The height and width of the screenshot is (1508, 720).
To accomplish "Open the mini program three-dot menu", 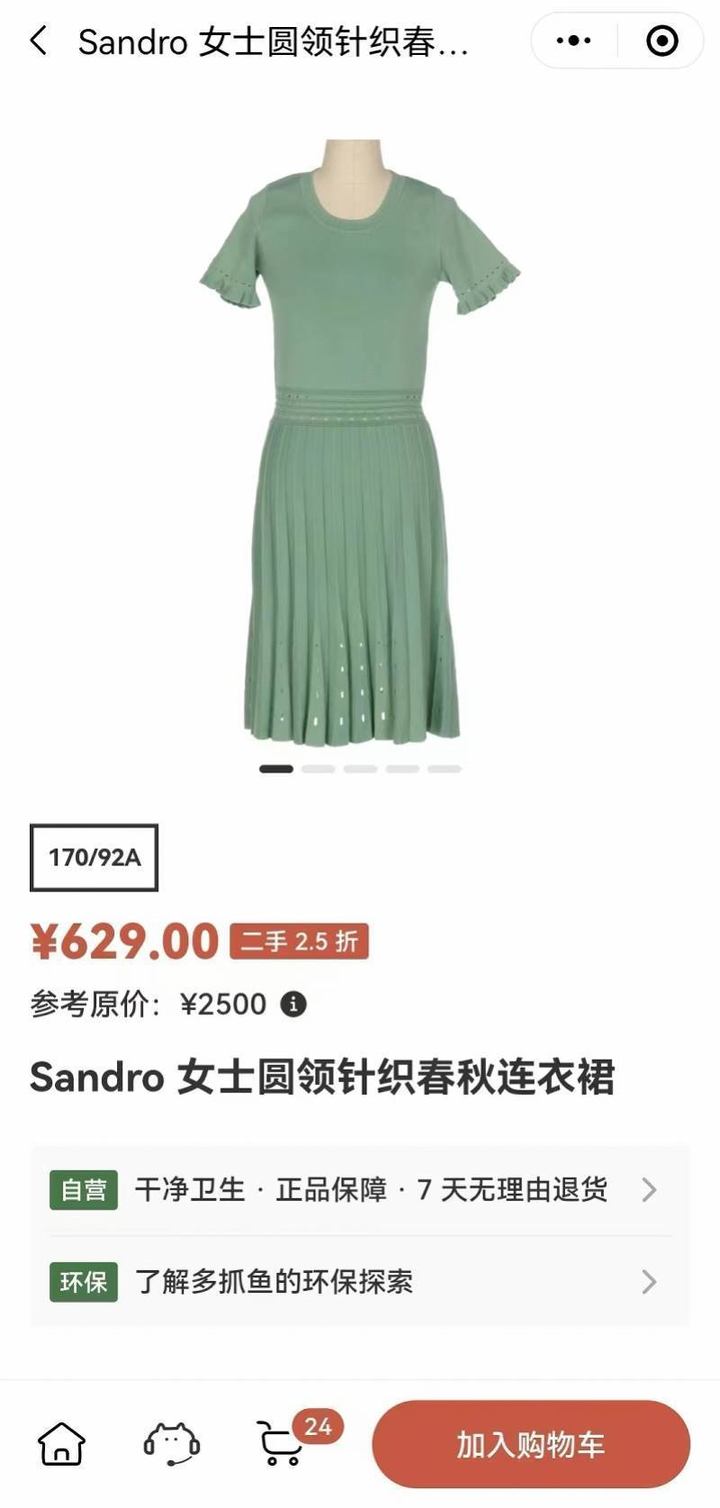I will [574, 41].
